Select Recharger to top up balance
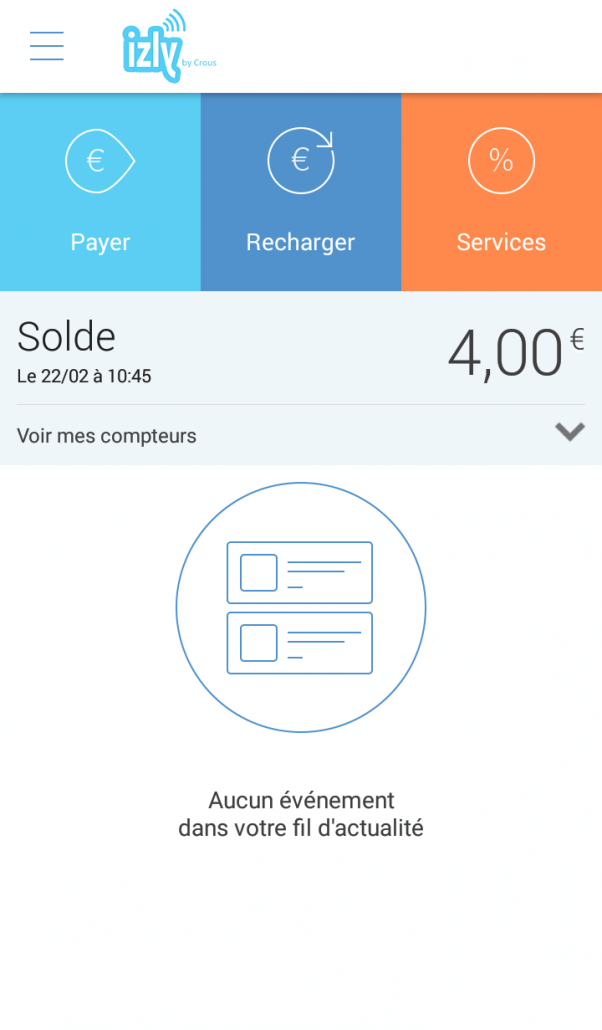This screenshot has width=602, height=1030. pyautogui.click(x=301, y=192)
